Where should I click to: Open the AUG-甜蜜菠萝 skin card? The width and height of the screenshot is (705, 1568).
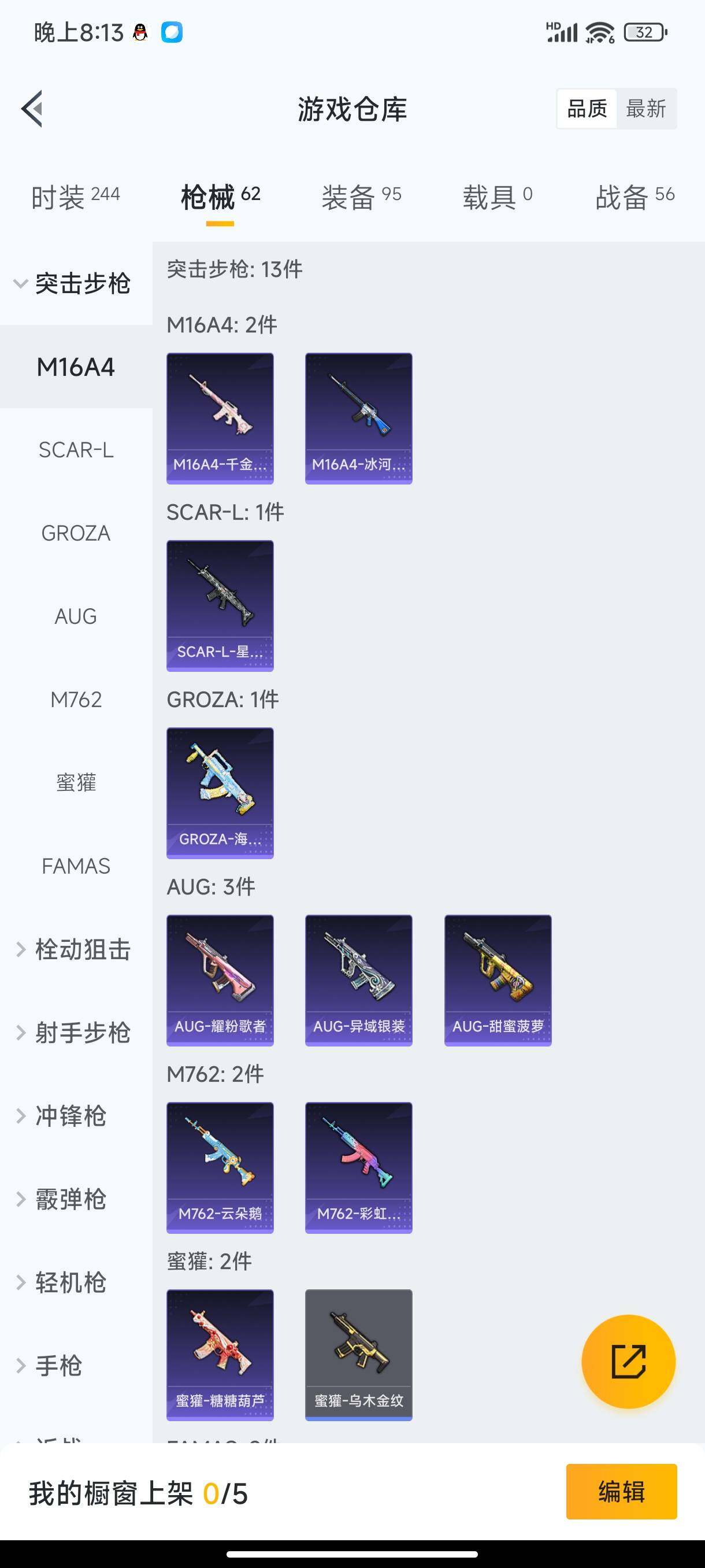coord(498,980)
